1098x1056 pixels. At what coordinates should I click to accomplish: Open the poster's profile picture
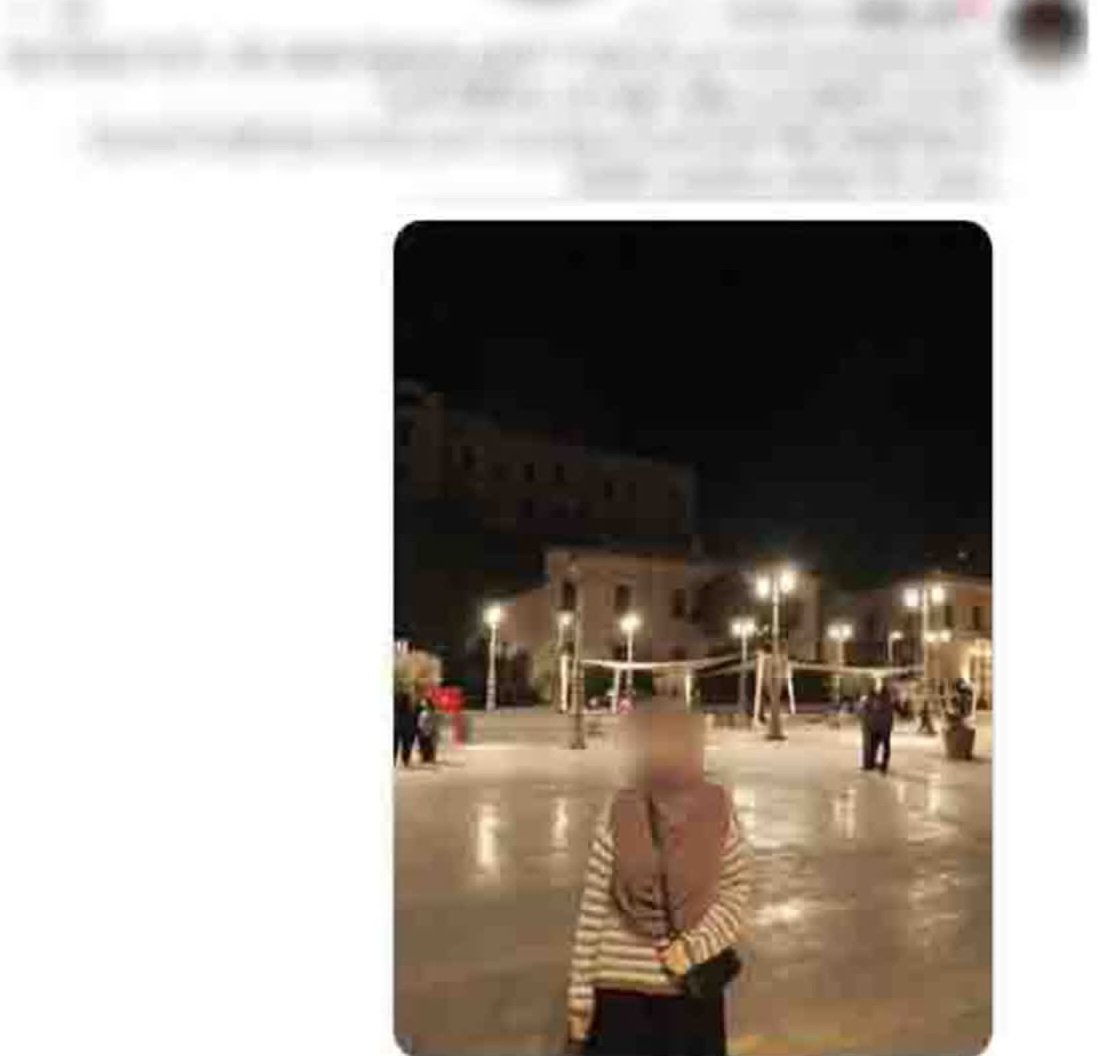pyautogui.click(x=1047, y=31)
